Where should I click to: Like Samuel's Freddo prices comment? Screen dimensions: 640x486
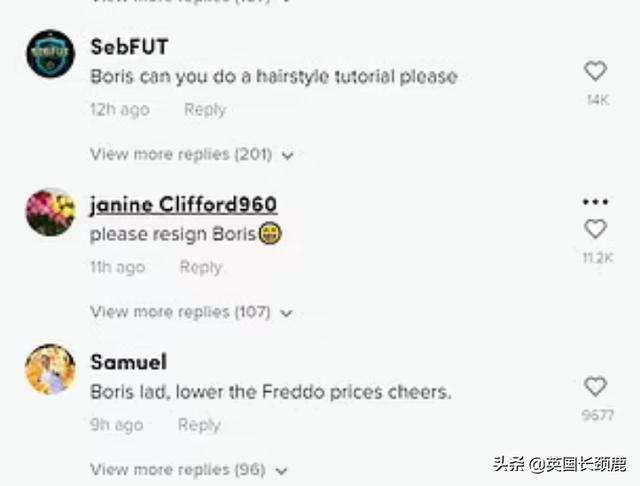click(595, 386)
